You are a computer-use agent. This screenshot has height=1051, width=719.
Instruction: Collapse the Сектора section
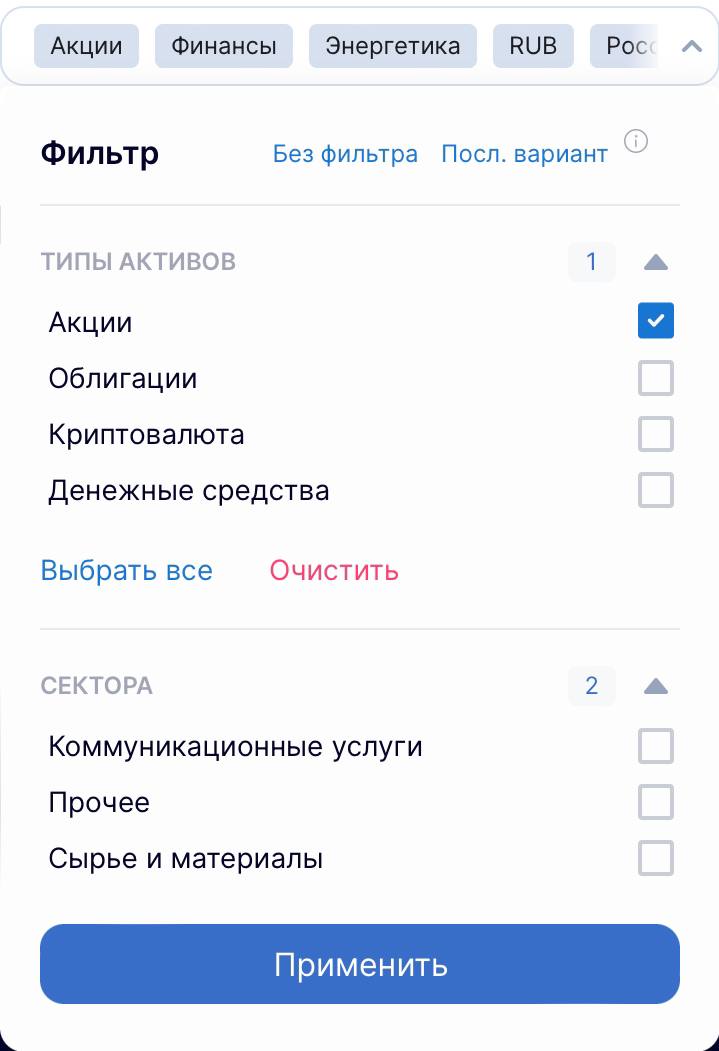(656, 686)
